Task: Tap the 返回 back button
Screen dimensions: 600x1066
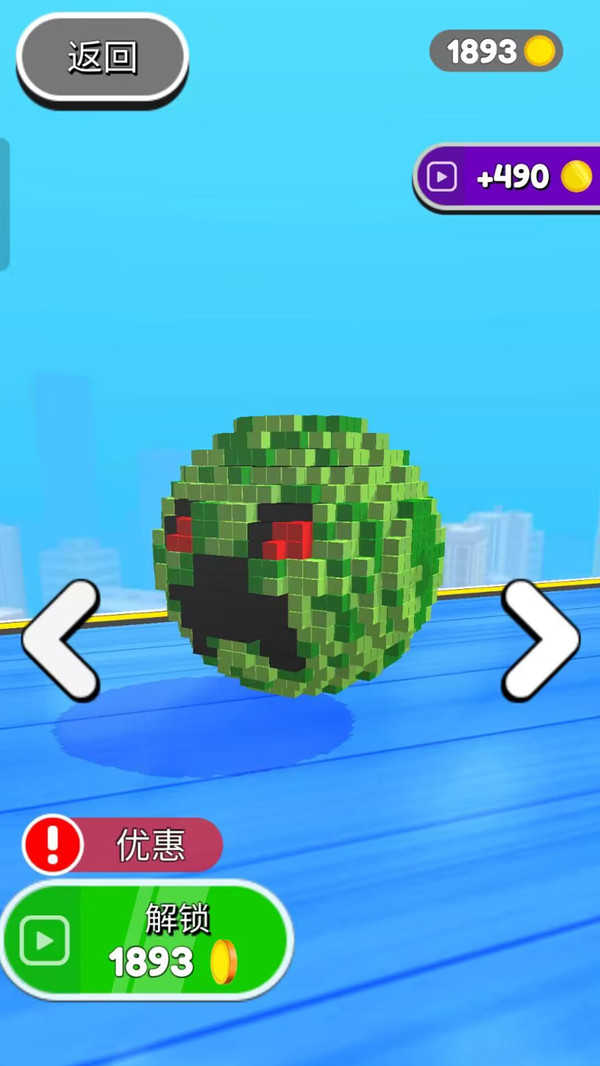Action: [x=102, y=57]
